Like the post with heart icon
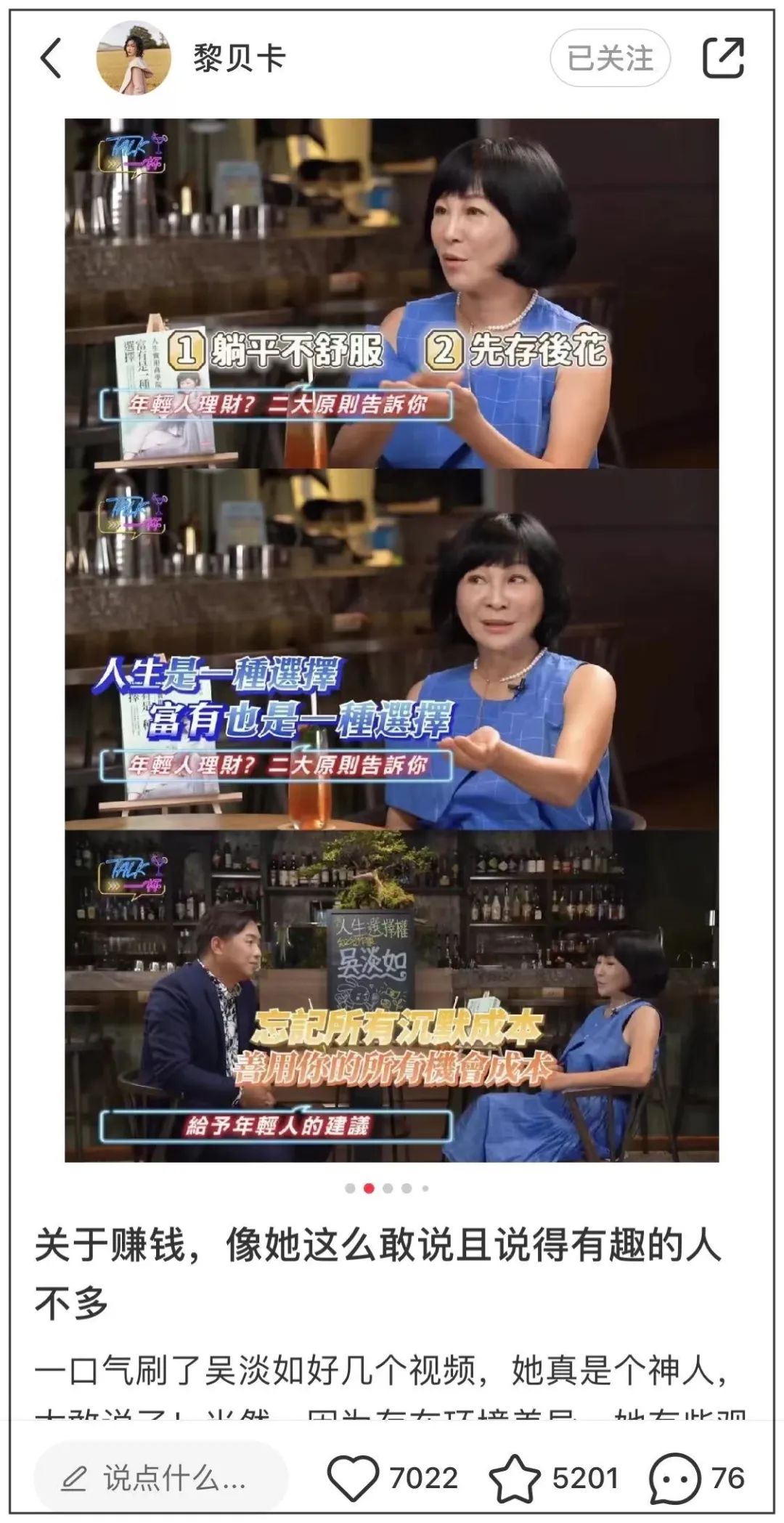This screenshot has height=1523, width=784. (353, 1477)
